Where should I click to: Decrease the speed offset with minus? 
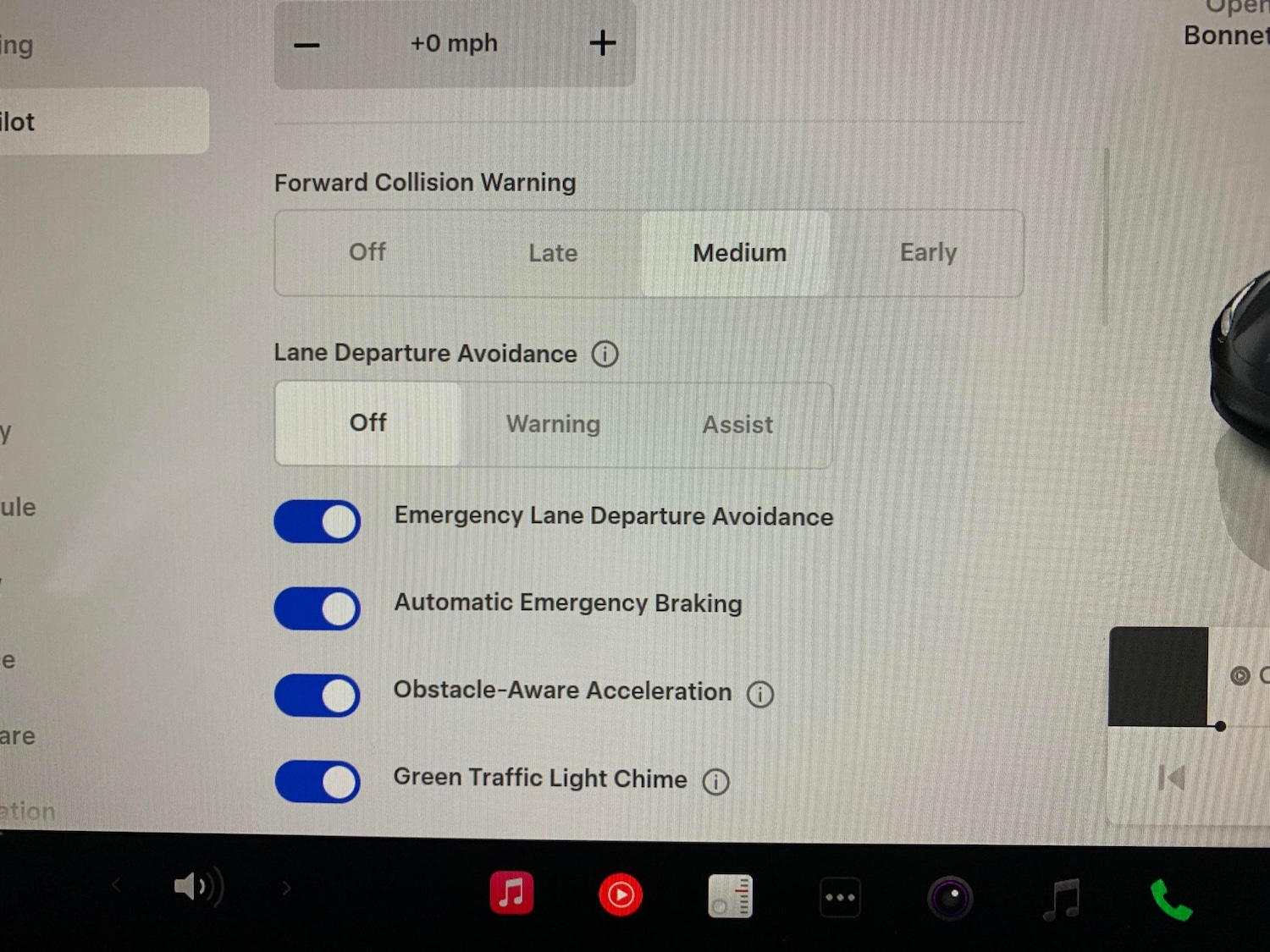306,44
